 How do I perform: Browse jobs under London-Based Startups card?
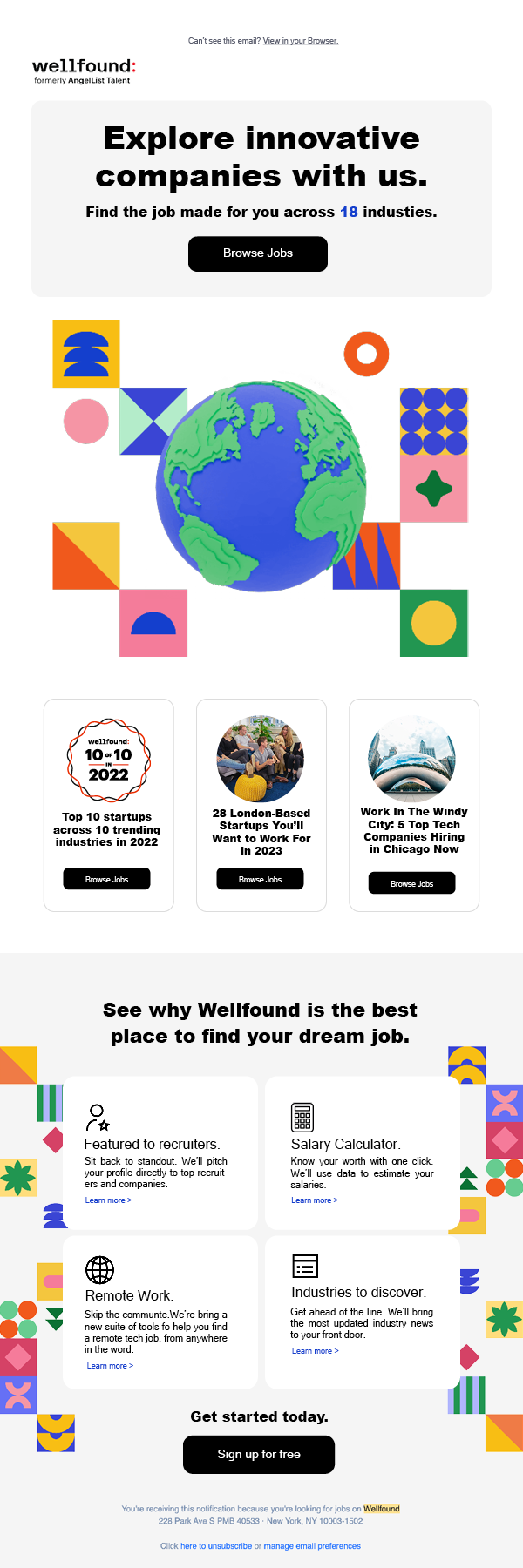(x=260, y=879)
